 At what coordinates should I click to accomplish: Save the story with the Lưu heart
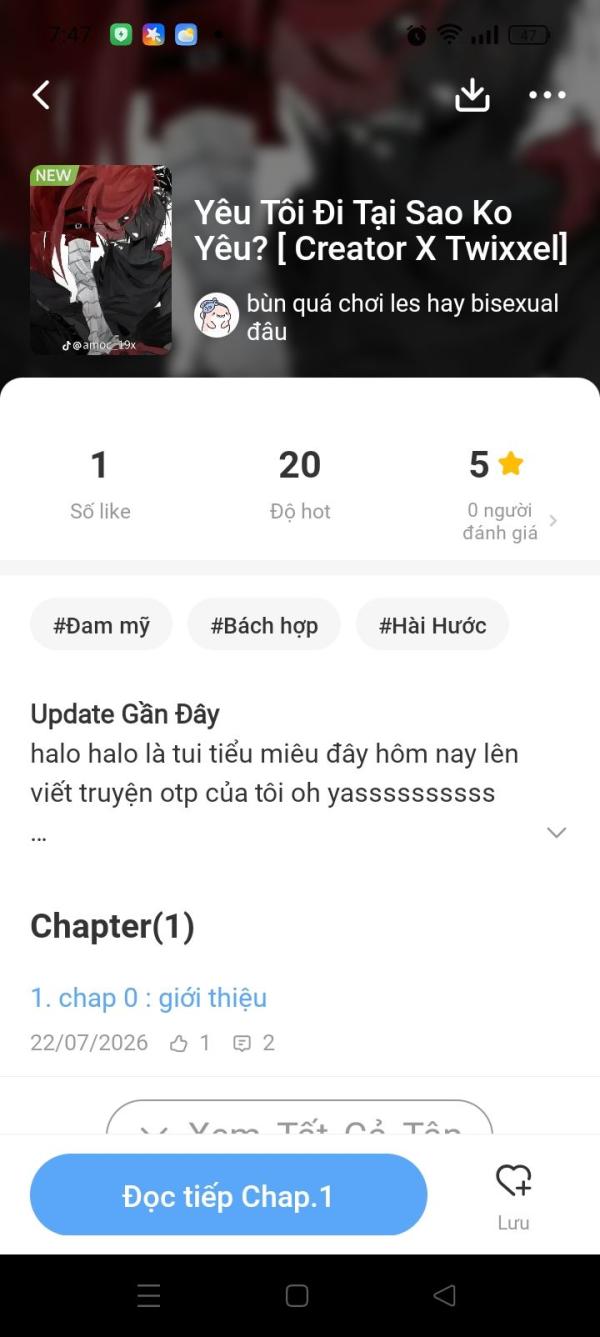(514, 1195)
